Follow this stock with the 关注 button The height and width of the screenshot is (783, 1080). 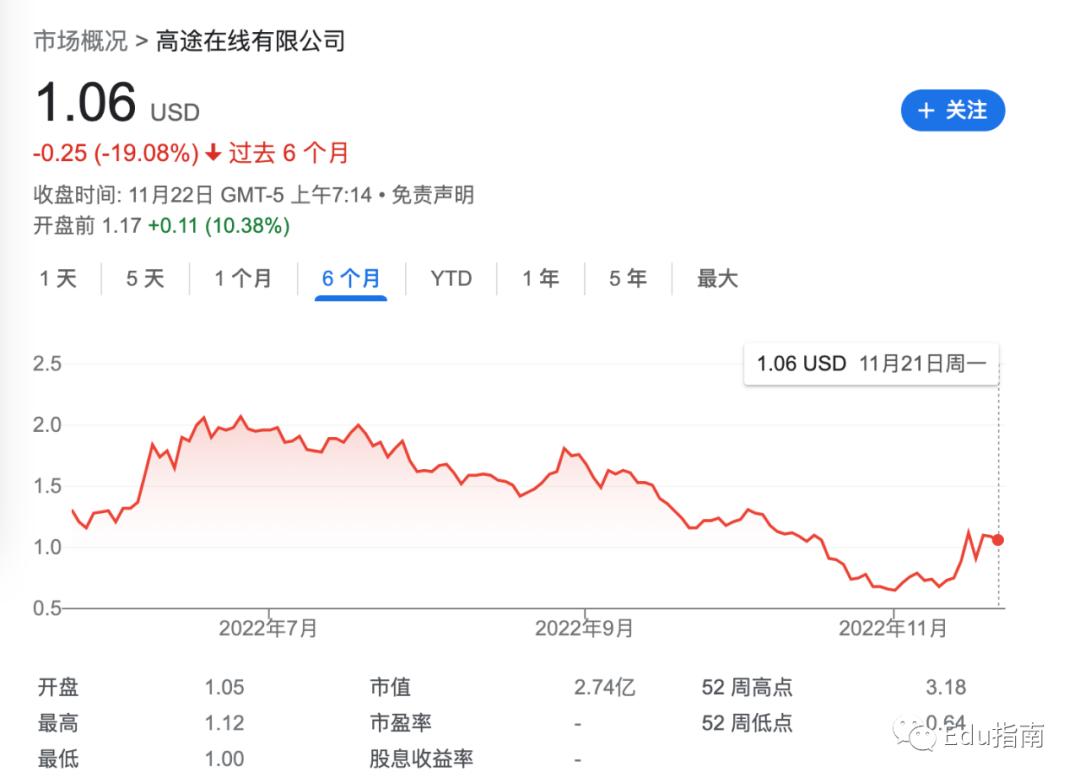(952, 110)
